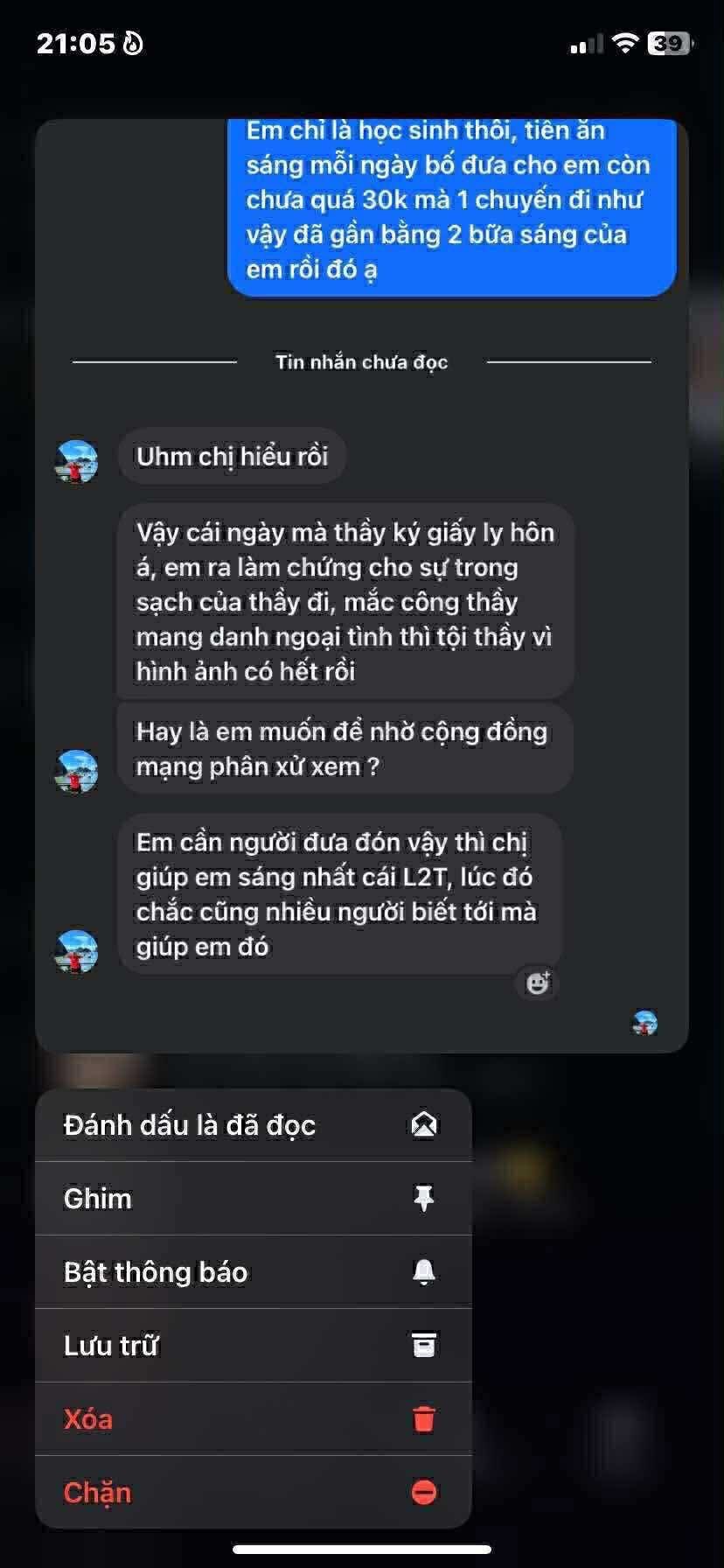Archive the chat with 'Lưu trữ'

coord(253,1346)
